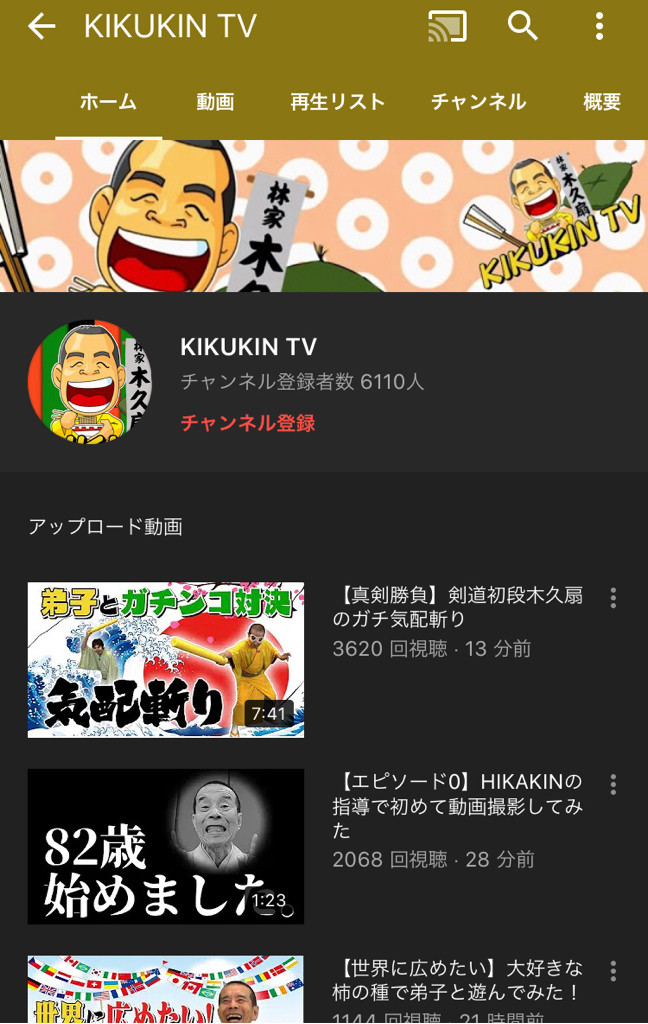Open the 再生リスト tab

coord(338,102)
